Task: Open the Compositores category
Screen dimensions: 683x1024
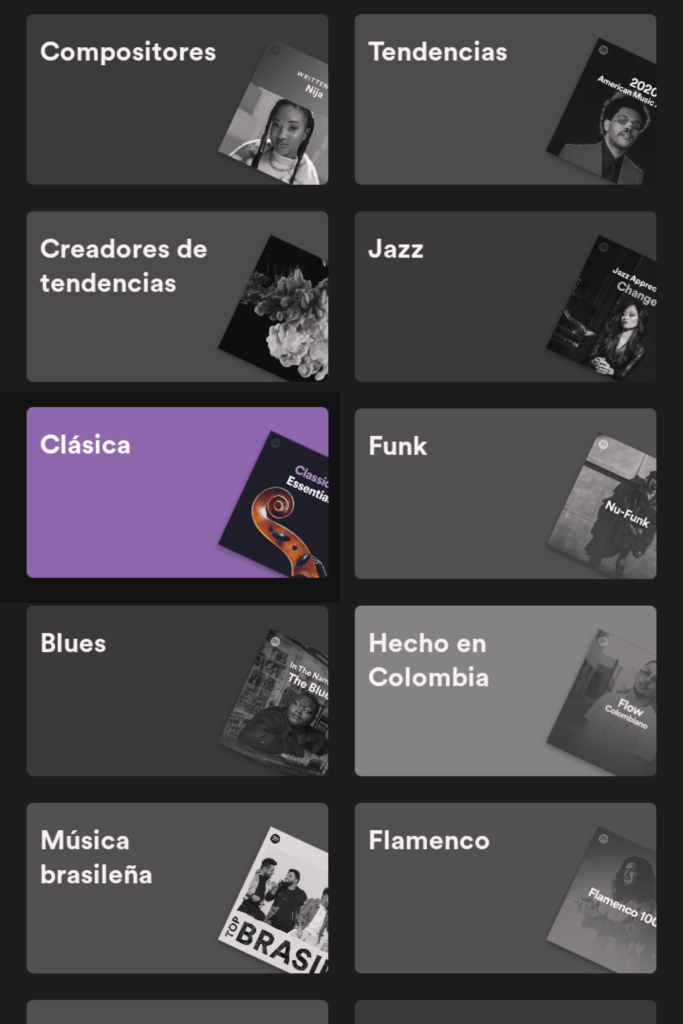Action: coord(177,99)
